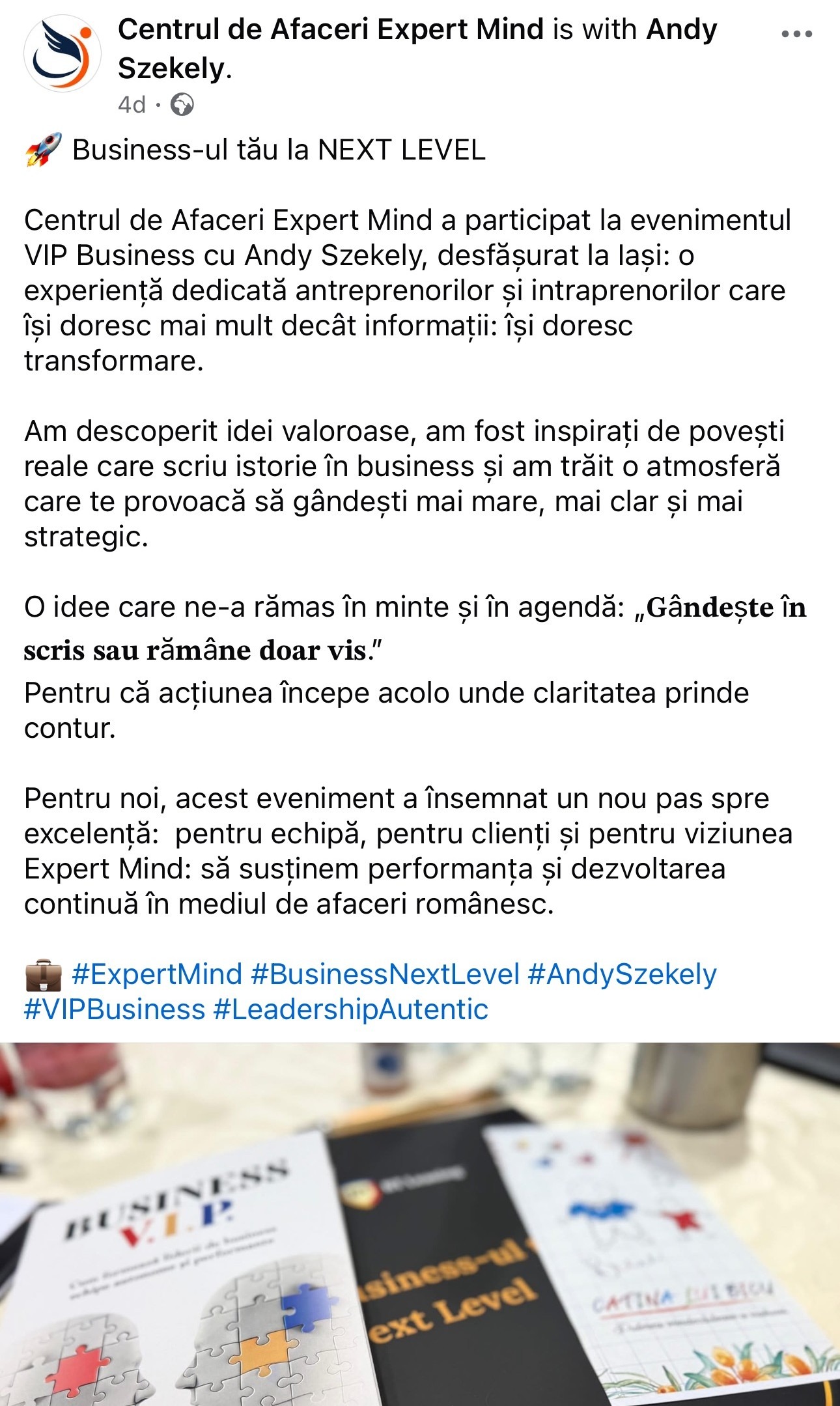840x1406 pixels.
Task: Open Centrul de Afaceri Expert Mind profile picture
Action: [63, 53]
